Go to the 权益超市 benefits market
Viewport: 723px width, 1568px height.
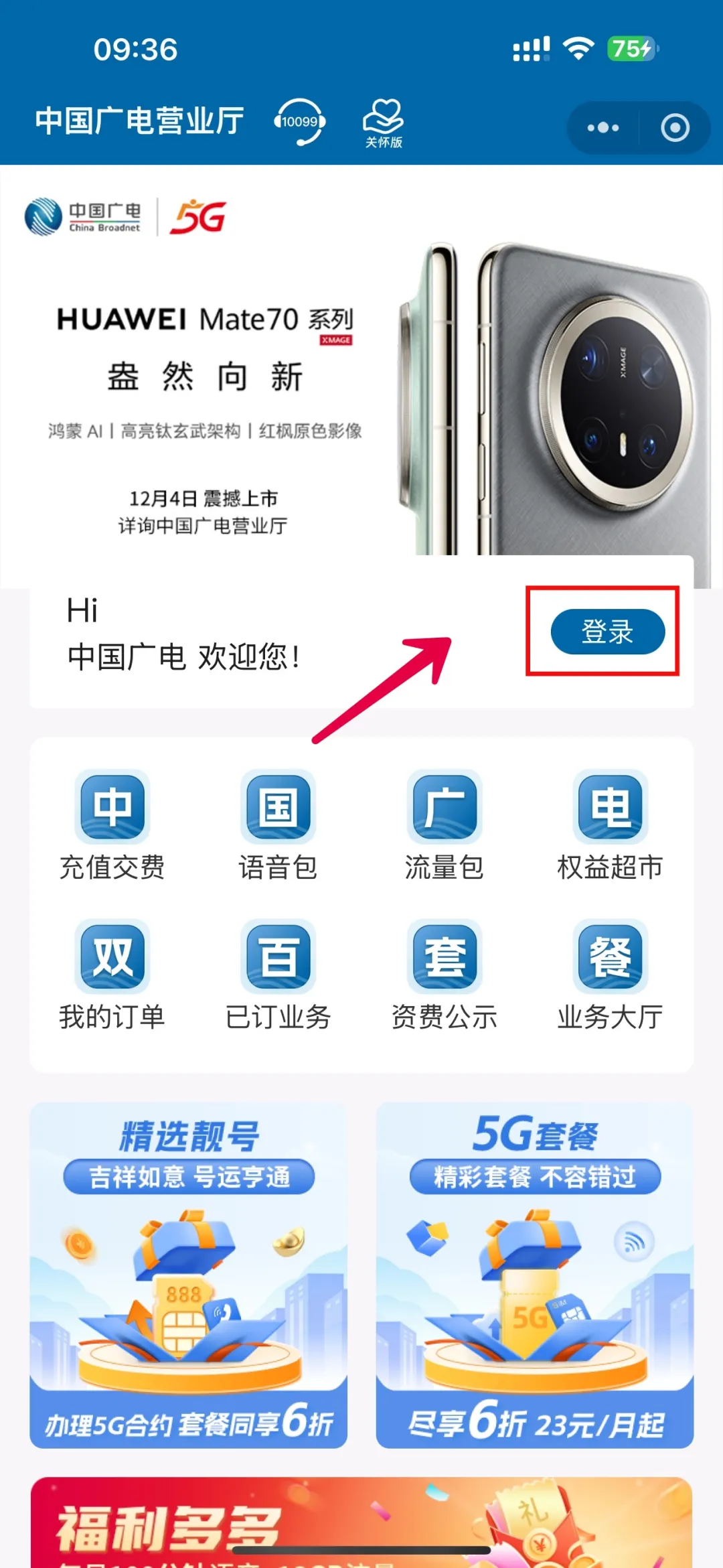(x=610, y=825)
